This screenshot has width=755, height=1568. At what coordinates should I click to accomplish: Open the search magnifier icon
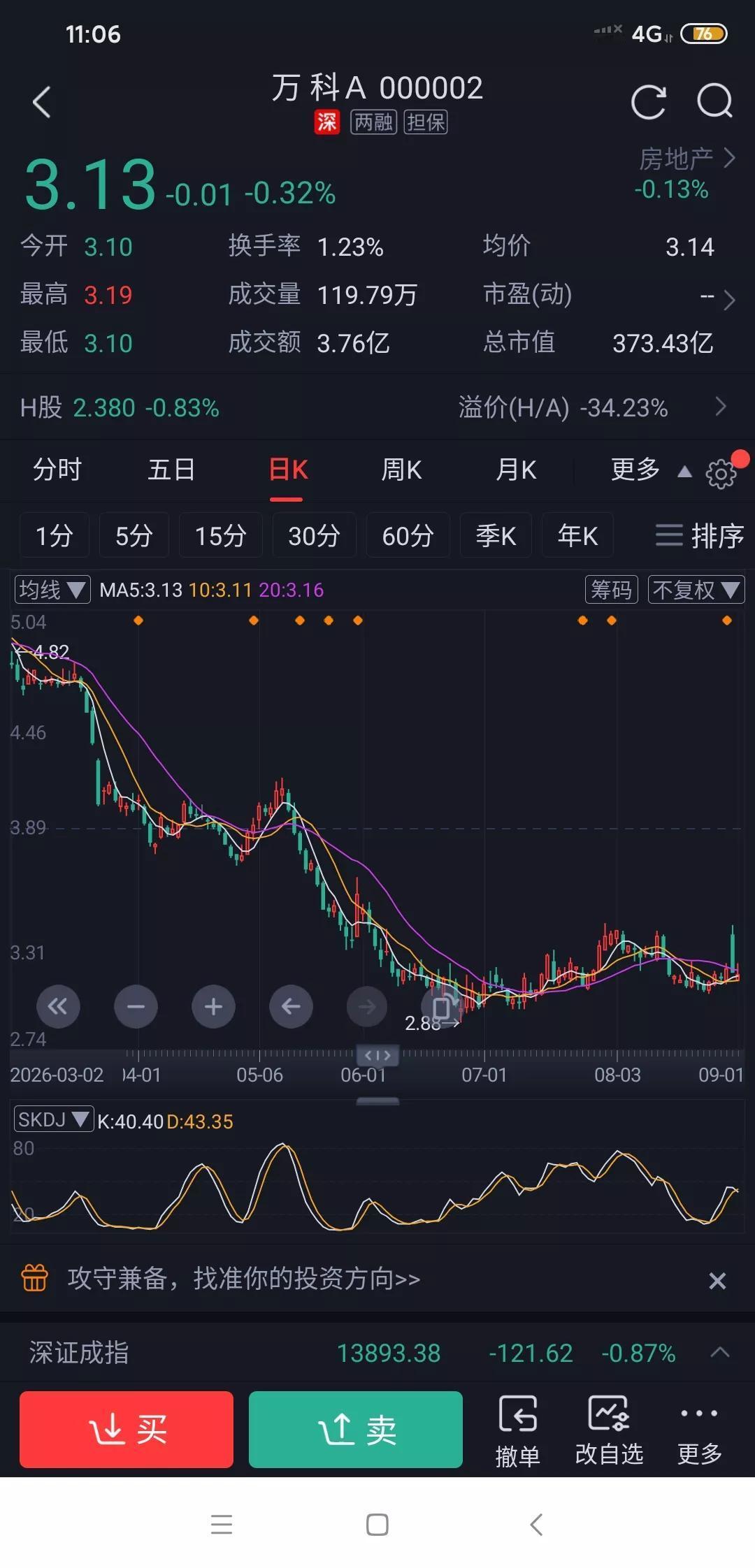714,102
